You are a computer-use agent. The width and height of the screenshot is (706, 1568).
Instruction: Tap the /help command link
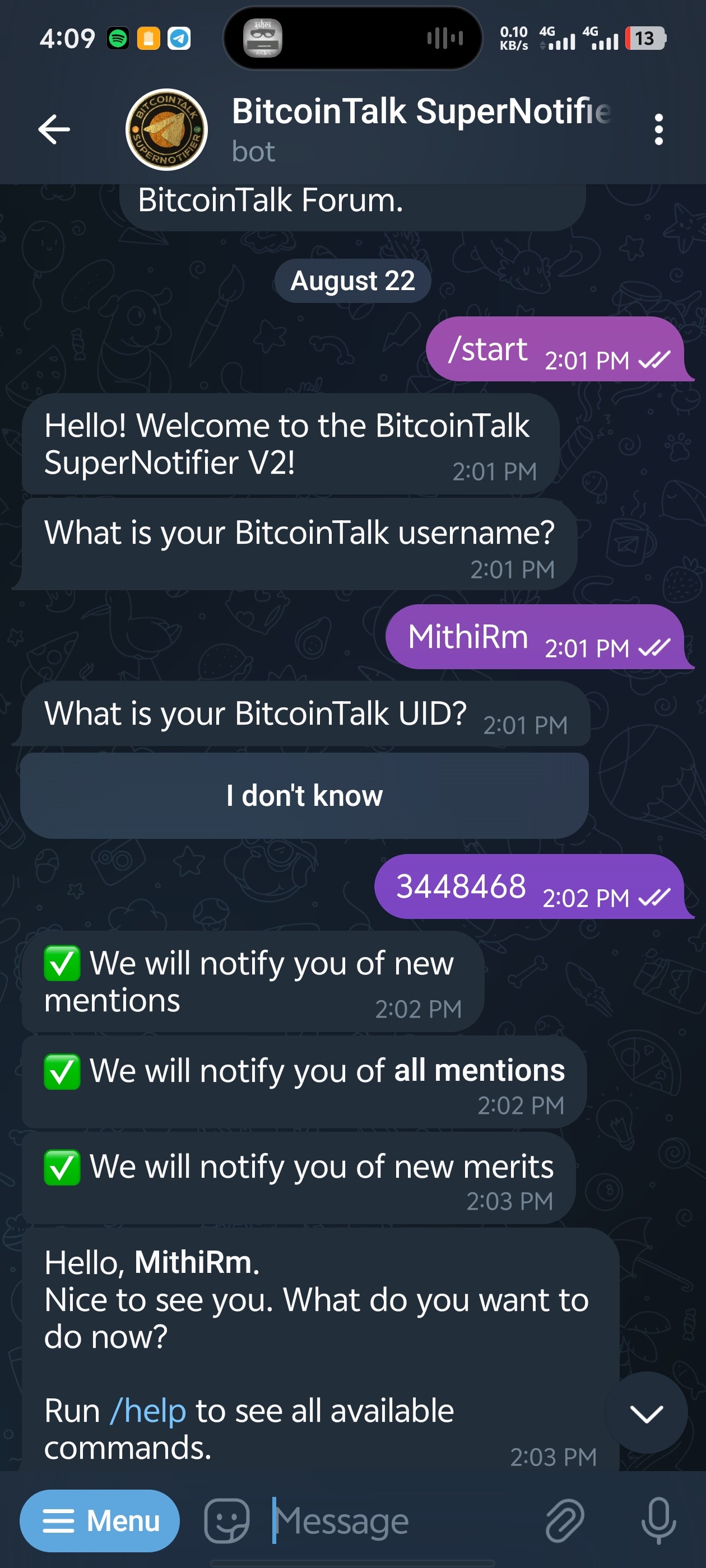[x=148, y=1411]
